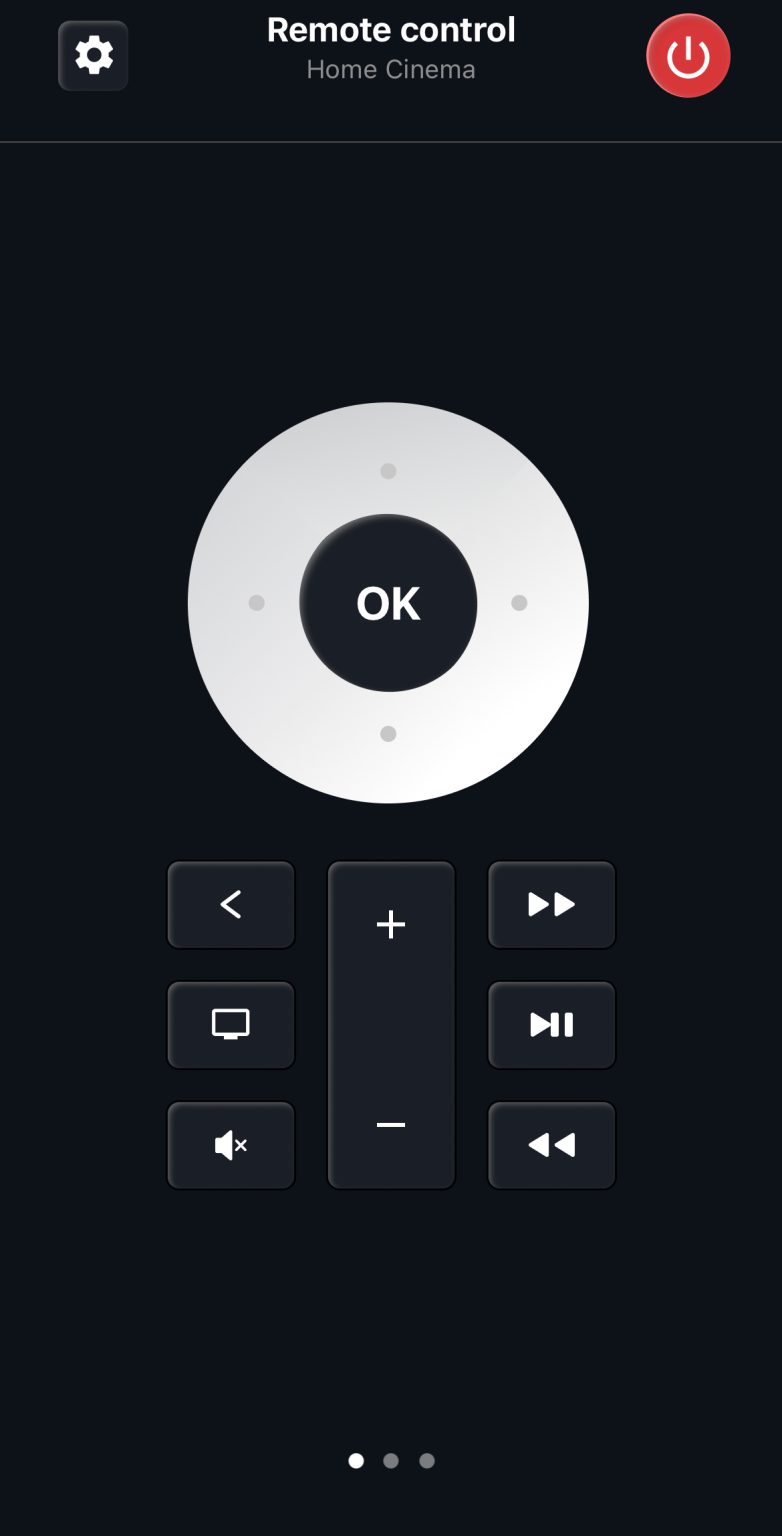Navigate right on the directional pad
The image size is (782, 1536).
[519, 601]
